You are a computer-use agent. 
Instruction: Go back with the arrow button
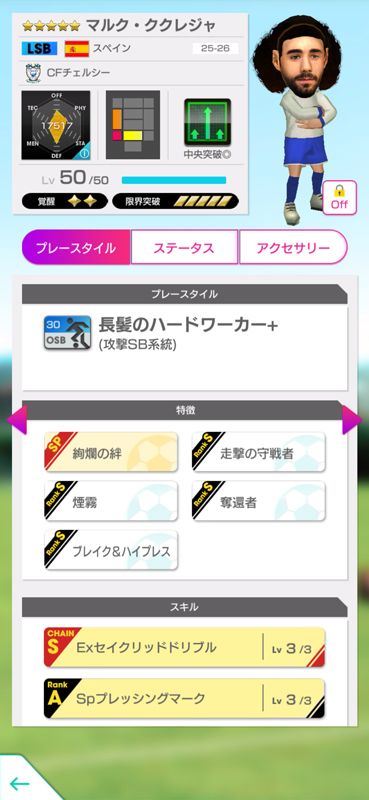20,783
